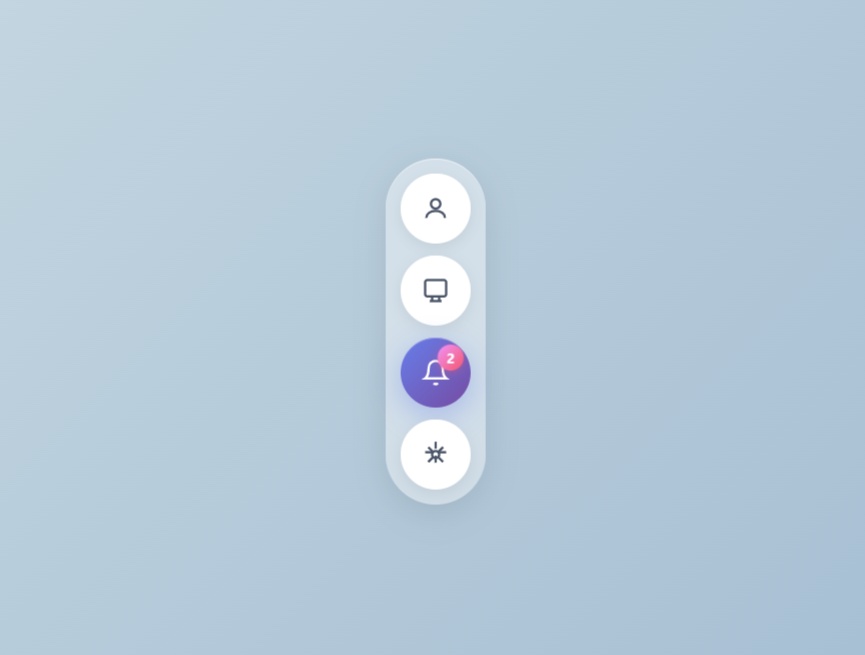The image size is (865, 655).
Task: Tap the bottom sparkle settings icon
Action: [x=435, y=454]
